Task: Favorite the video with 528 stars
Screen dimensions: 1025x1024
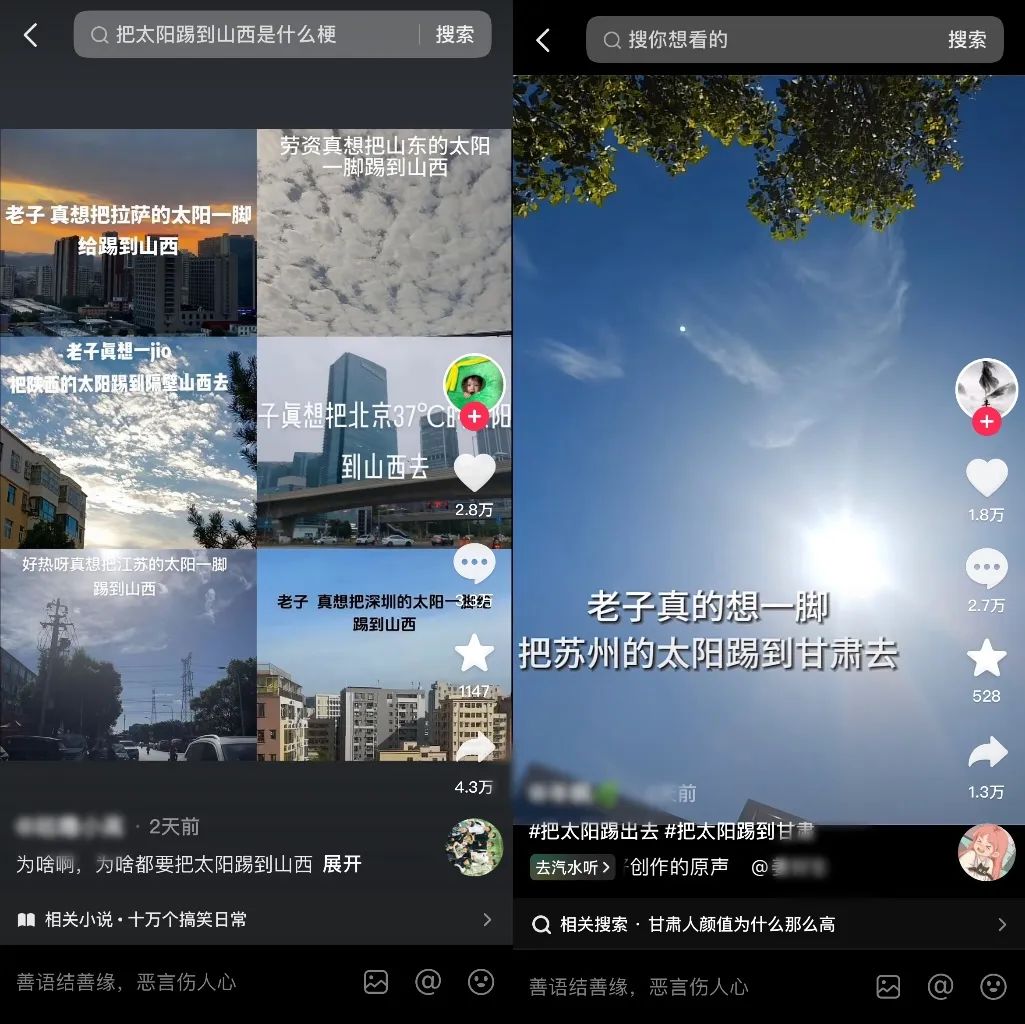Action: [x=986, y=659]
